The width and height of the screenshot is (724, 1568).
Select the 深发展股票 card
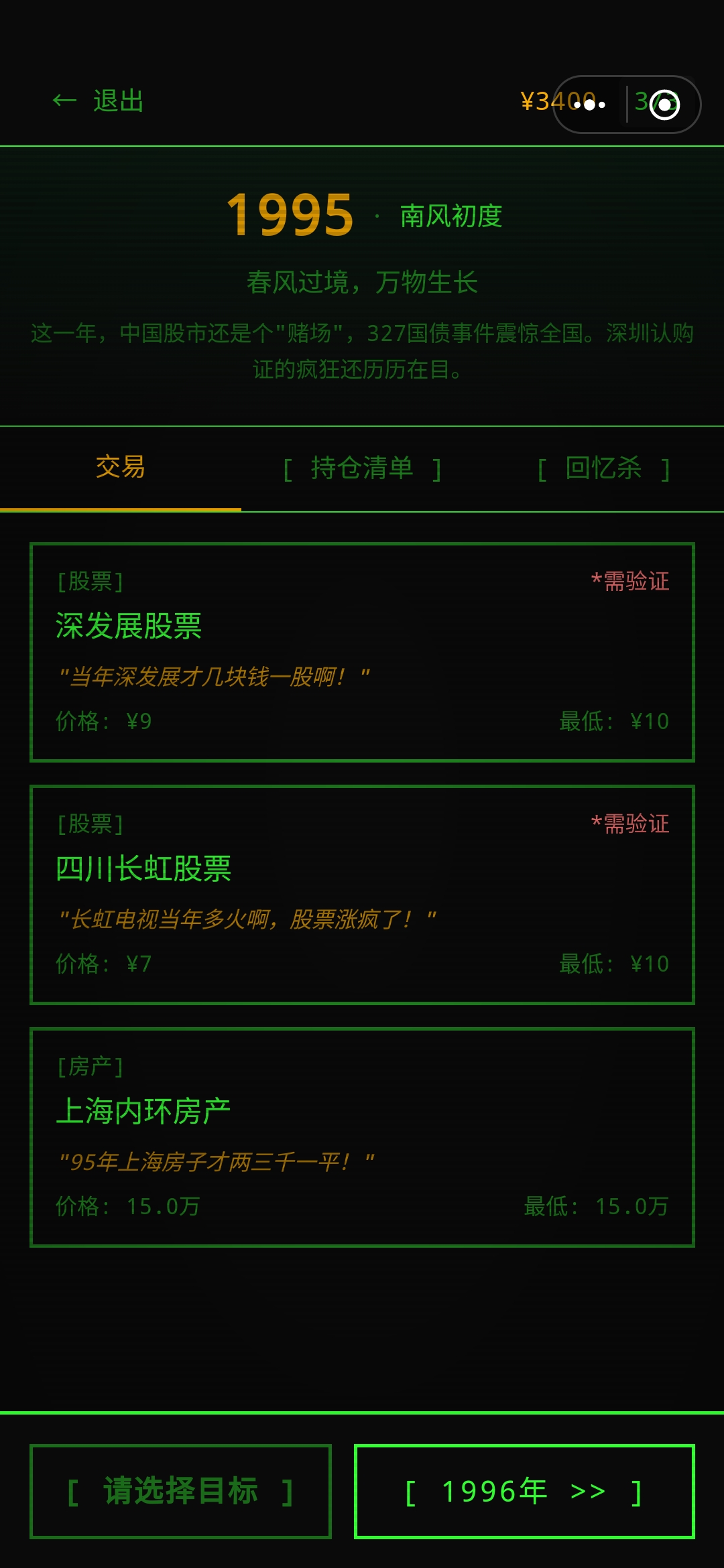[x=362, y=652]
